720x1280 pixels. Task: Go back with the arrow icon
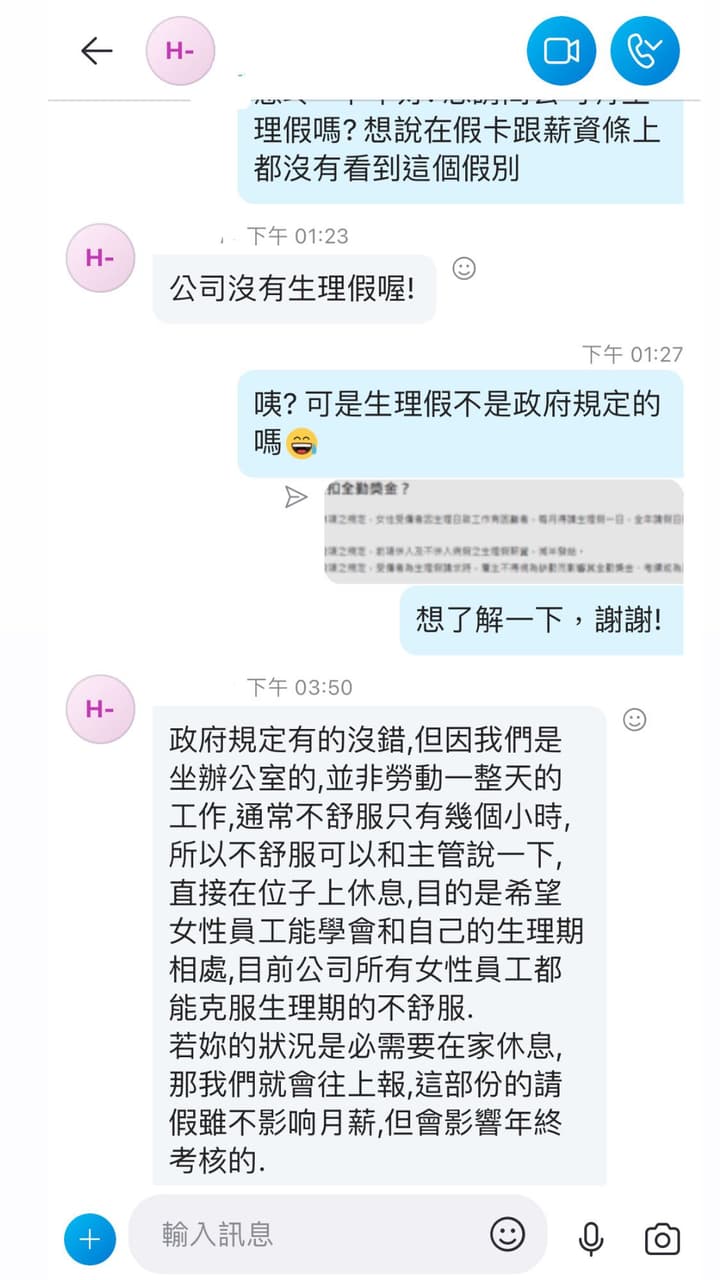(x=96, y=50)
